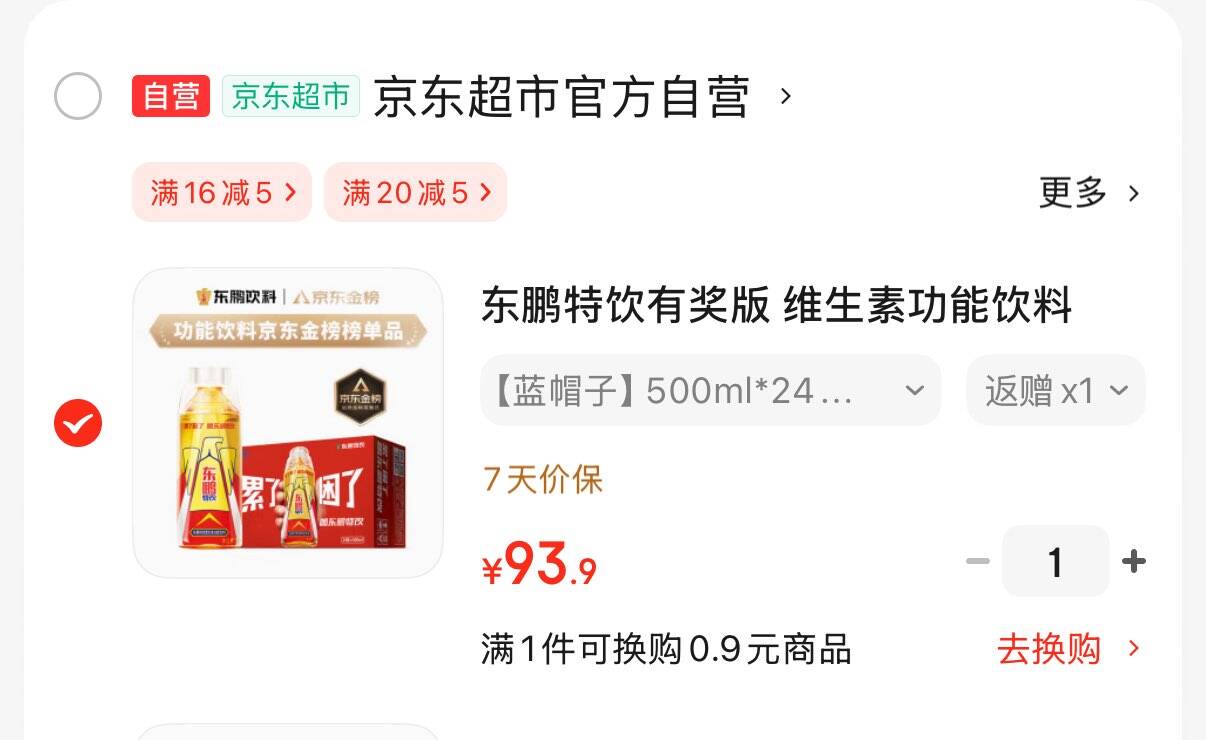Expand the 【蓝帽子】500ml*24 spec dropdown
This screenshot has height=740, width=1206.
click(x=711, y=390)
